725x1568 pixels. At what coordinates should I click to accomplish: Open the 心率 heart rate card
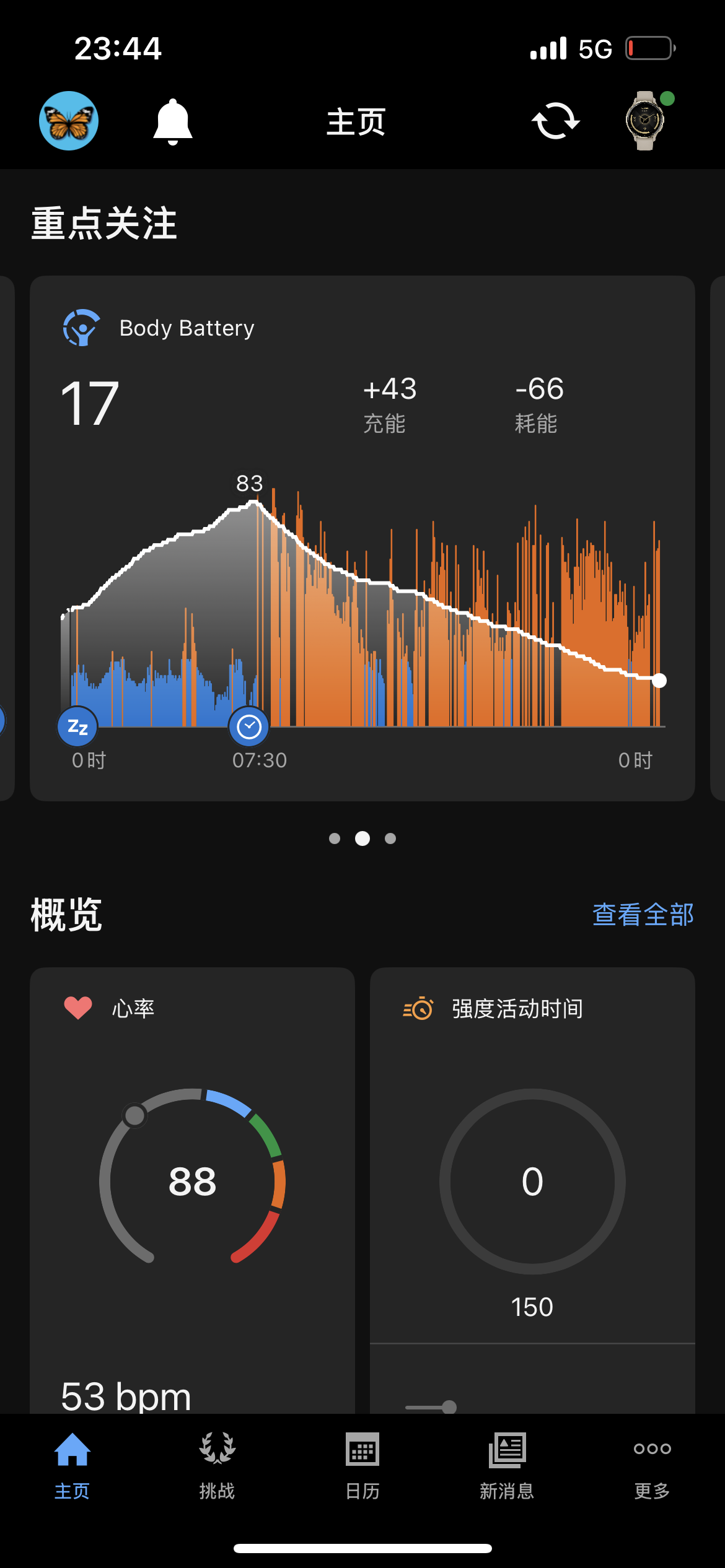click(x=192, y=1177)
